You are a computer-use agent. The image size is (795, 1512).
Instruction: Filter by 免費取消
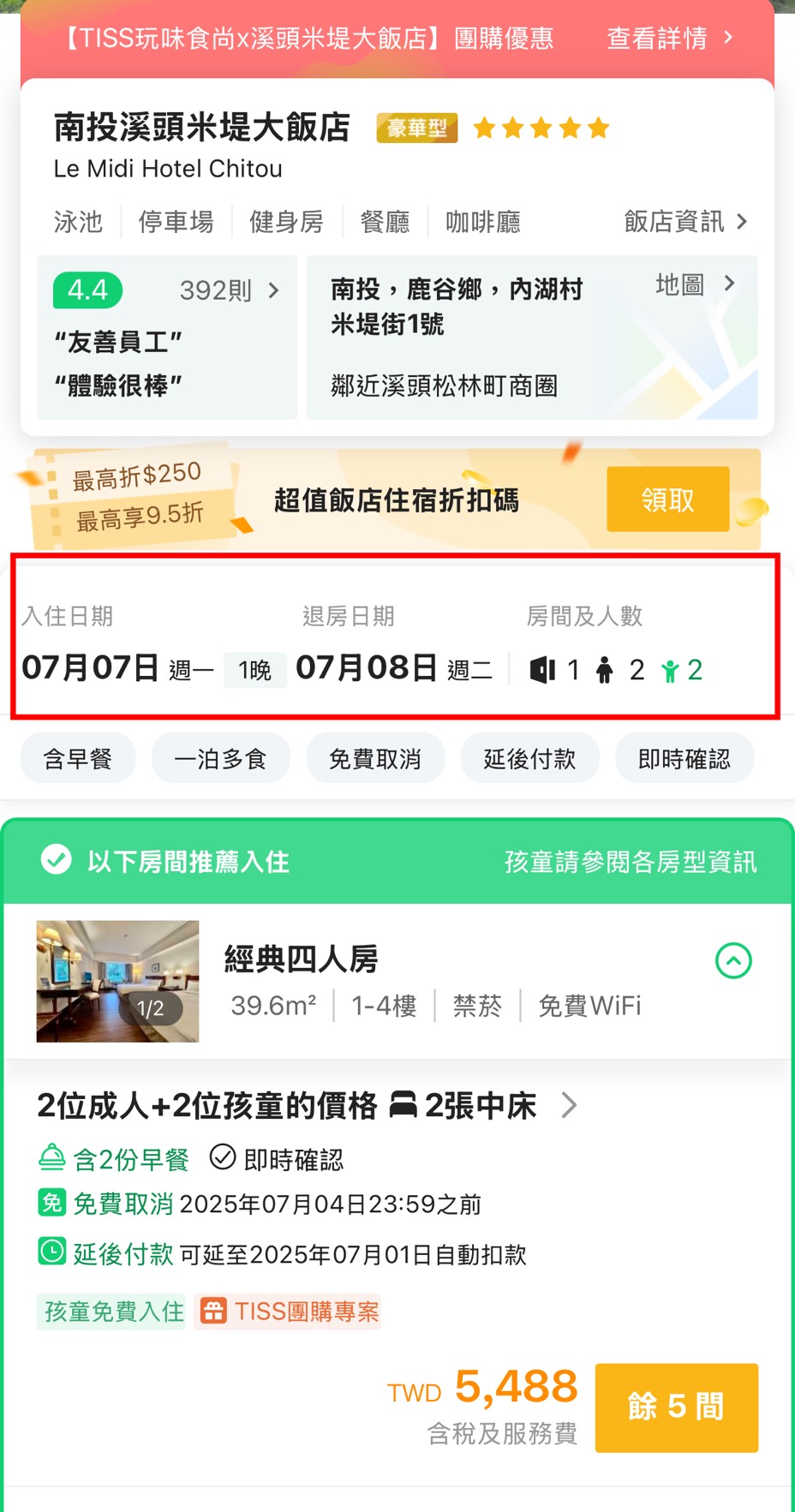click(x=375, y=759)
